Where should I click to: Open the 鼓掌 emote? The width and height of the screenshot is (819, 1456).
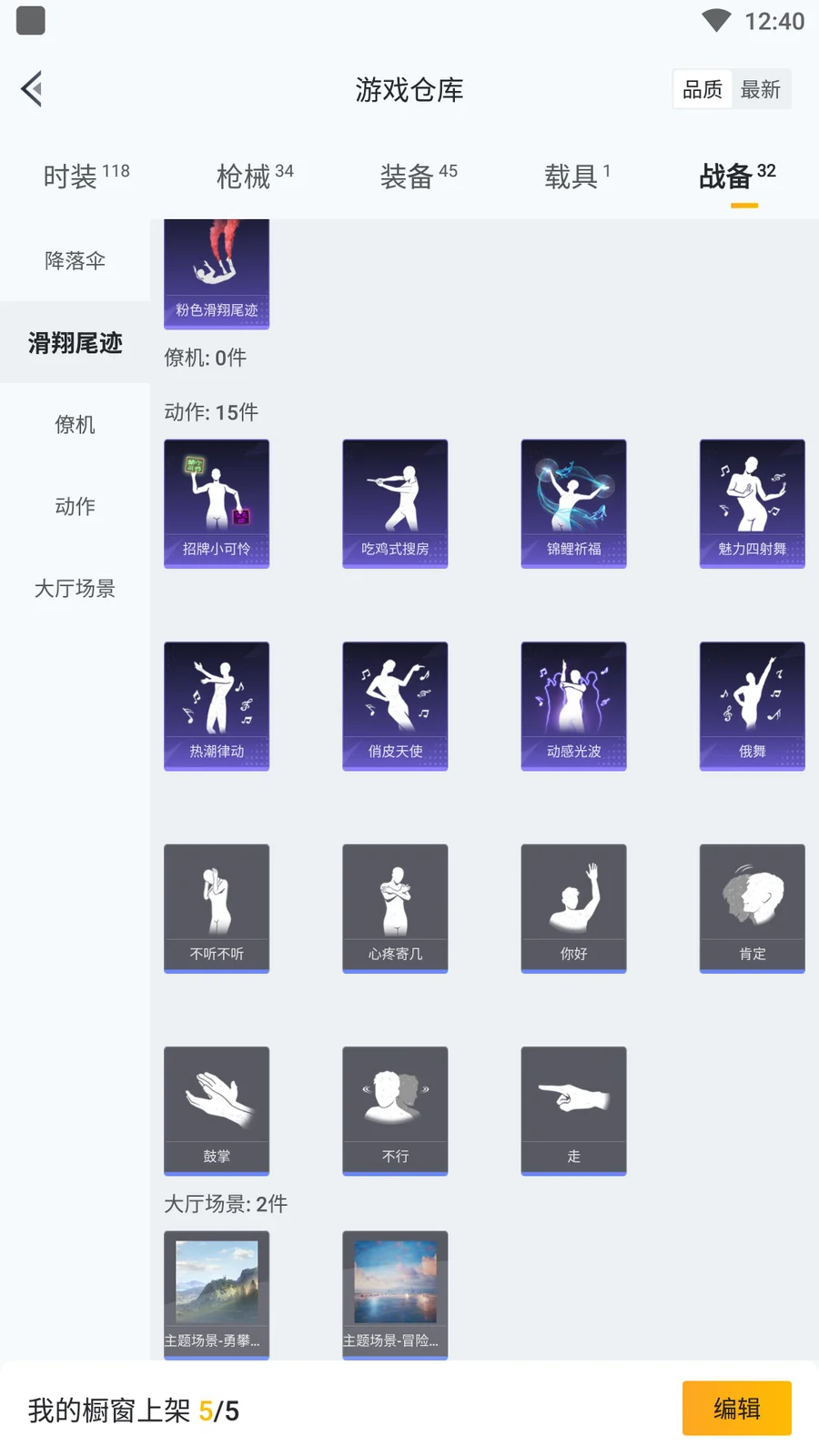click(217, 1110)
